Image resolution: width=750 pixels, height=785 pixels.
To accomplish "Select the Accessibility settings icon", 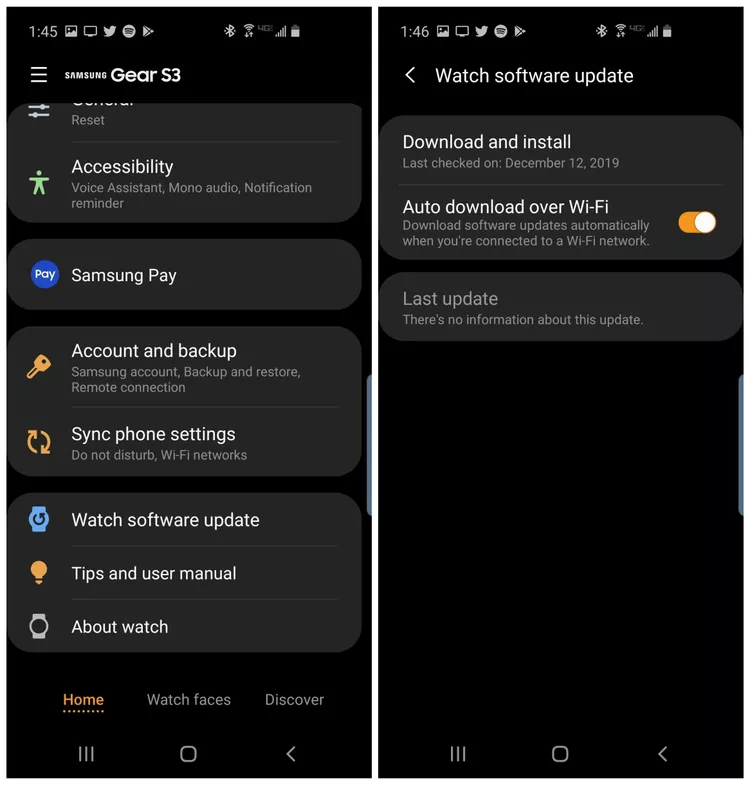I will [x=38, y=183].
